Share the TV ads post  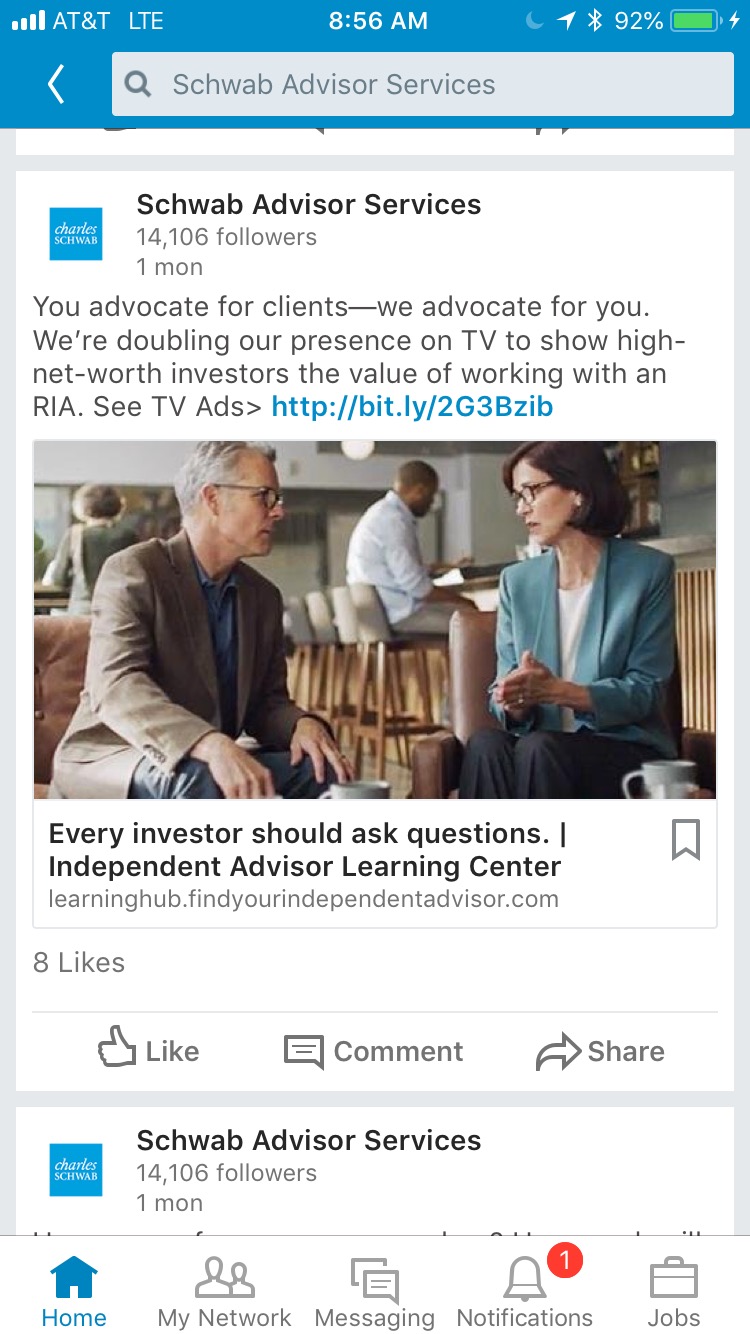point(600,1051)
